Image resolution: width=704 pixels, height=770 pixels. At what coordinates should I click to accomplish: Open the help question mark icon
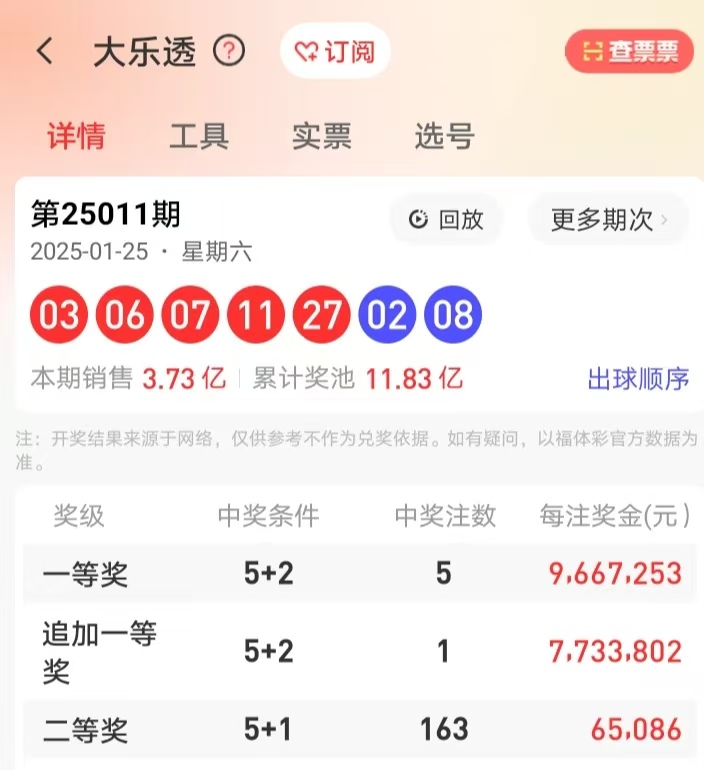[x=229, y=51]
